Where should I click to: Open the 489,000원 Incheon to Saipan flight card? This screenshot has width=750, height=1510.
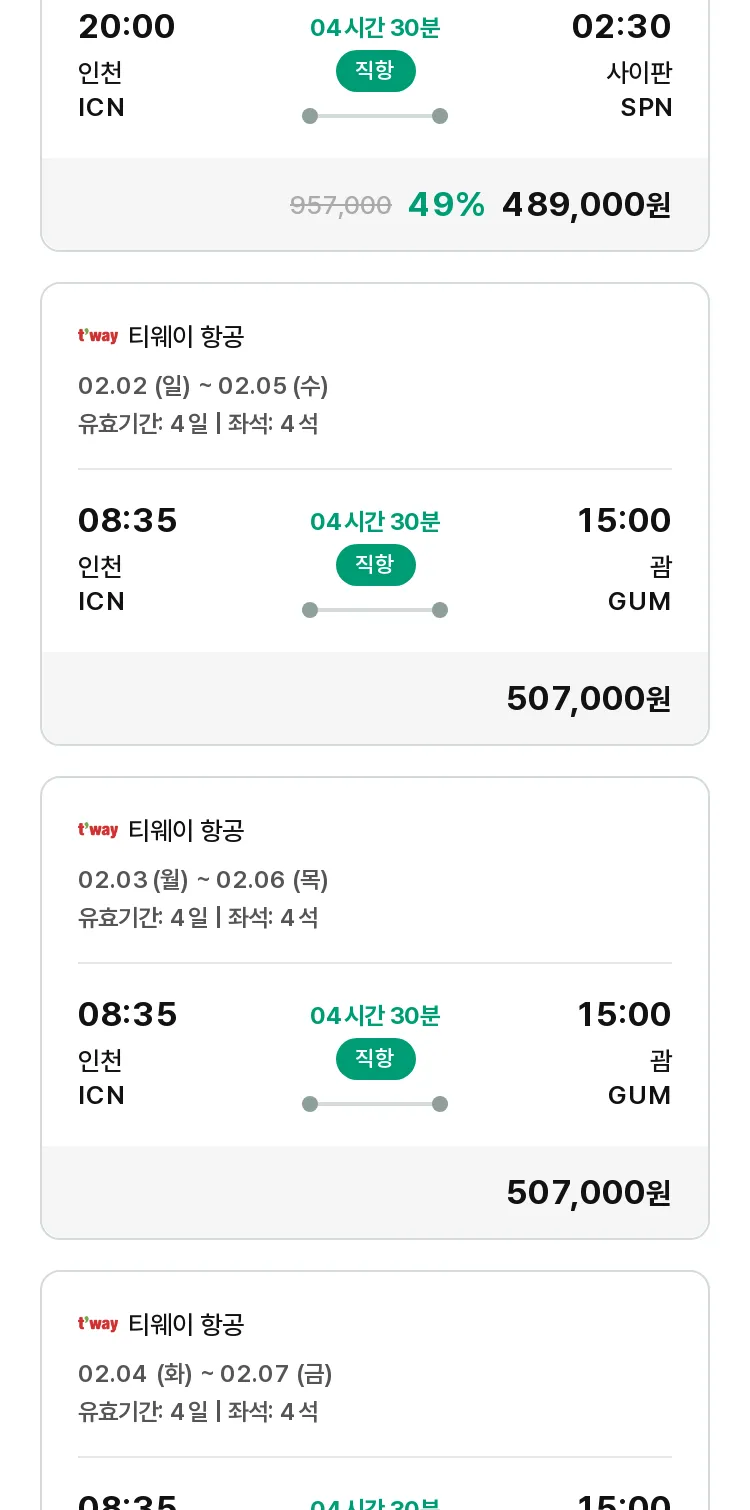(x=375, y=125)
